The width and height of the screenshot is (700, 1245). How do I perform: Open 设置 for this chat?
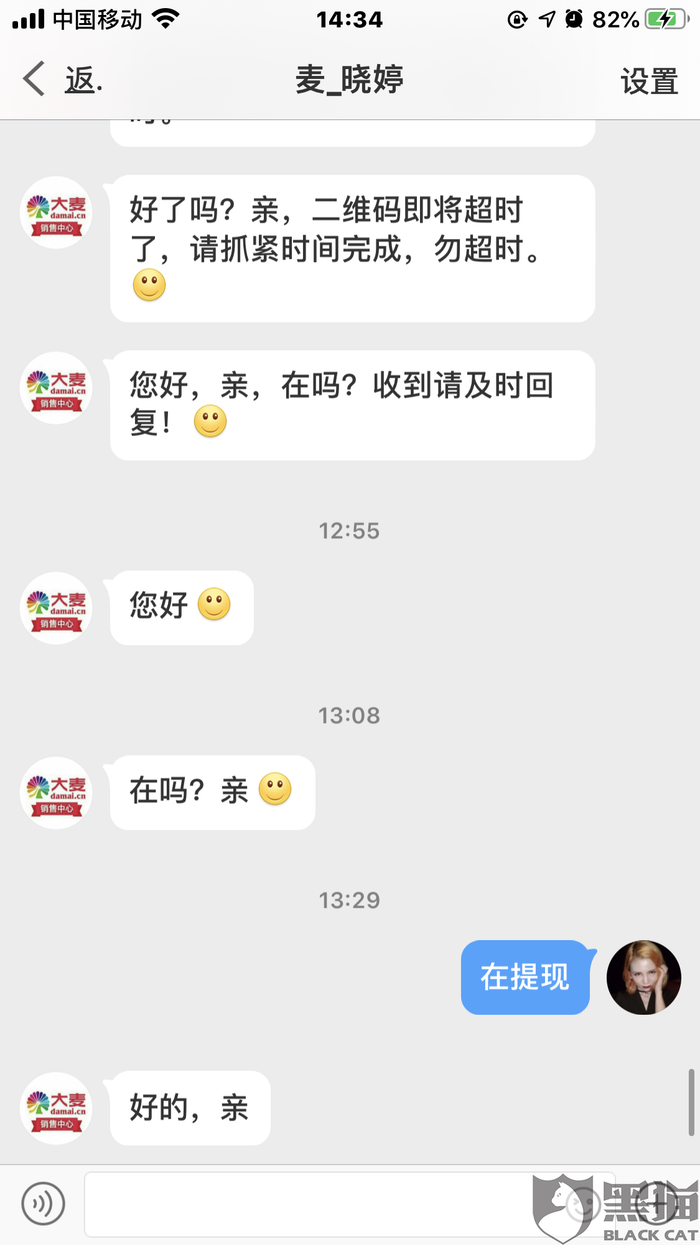coord(649,81)
